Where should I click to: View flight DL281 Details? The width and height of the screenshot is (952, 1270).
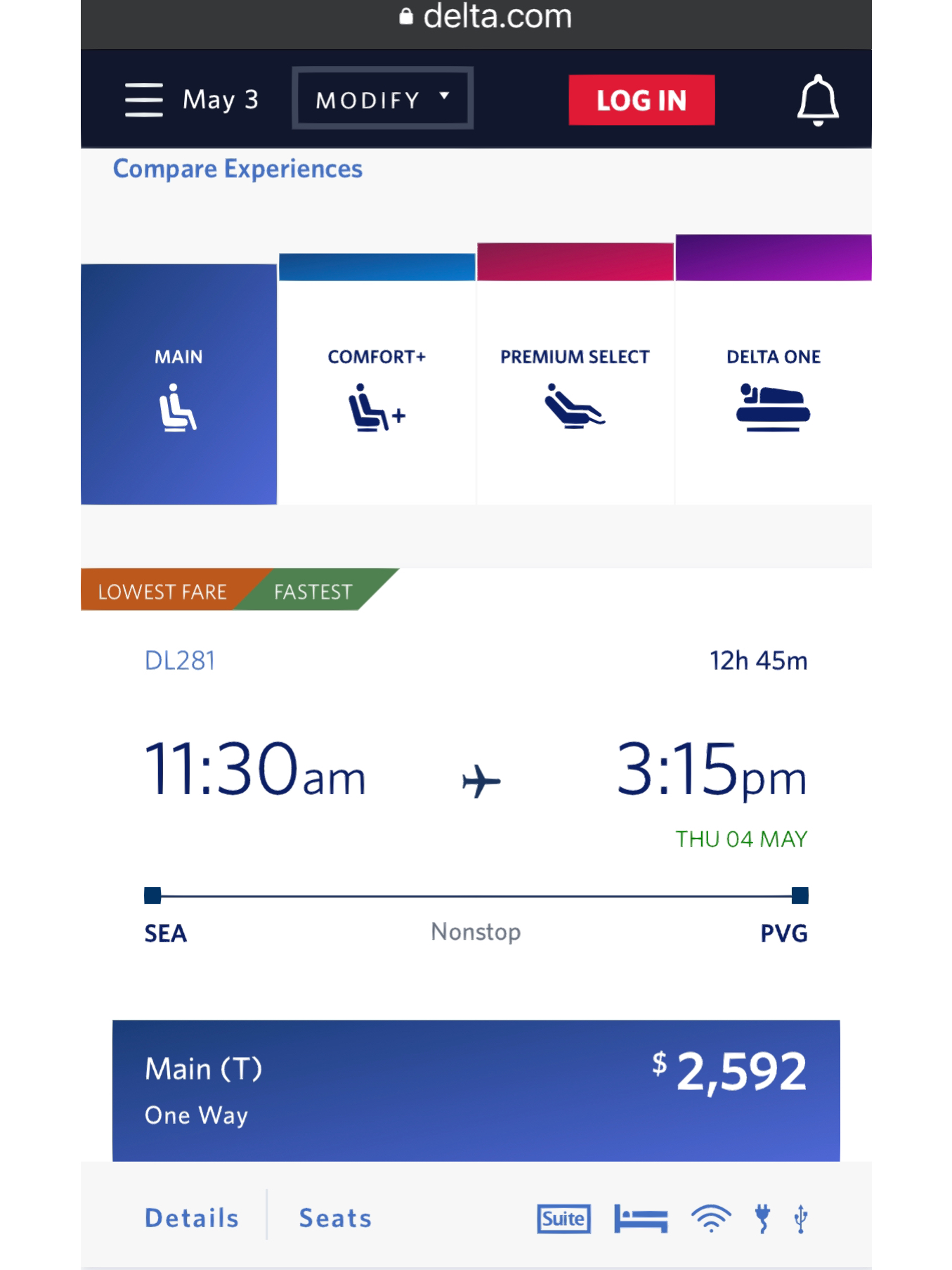191,1218
